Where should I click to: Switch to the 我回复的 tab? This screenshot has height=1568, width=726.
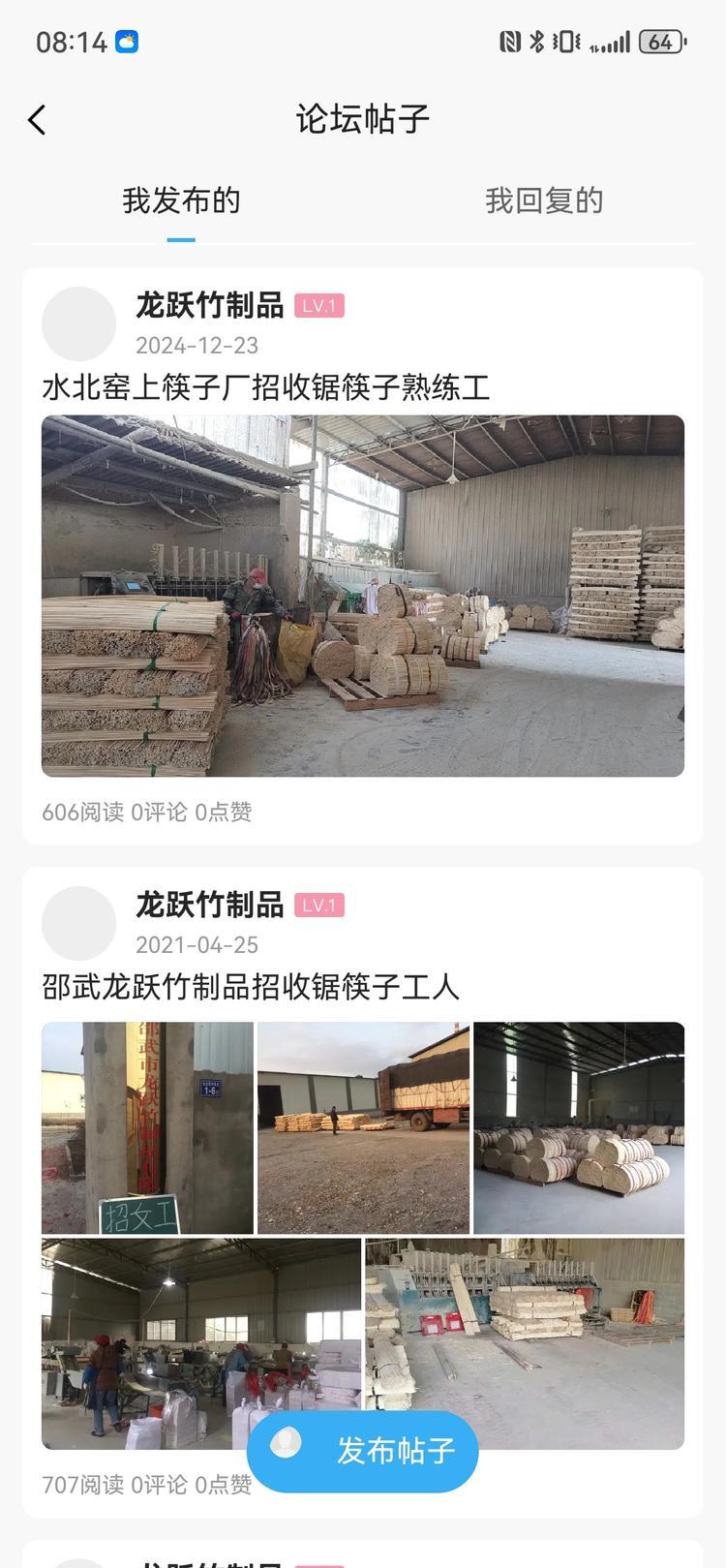click(544, 200)
